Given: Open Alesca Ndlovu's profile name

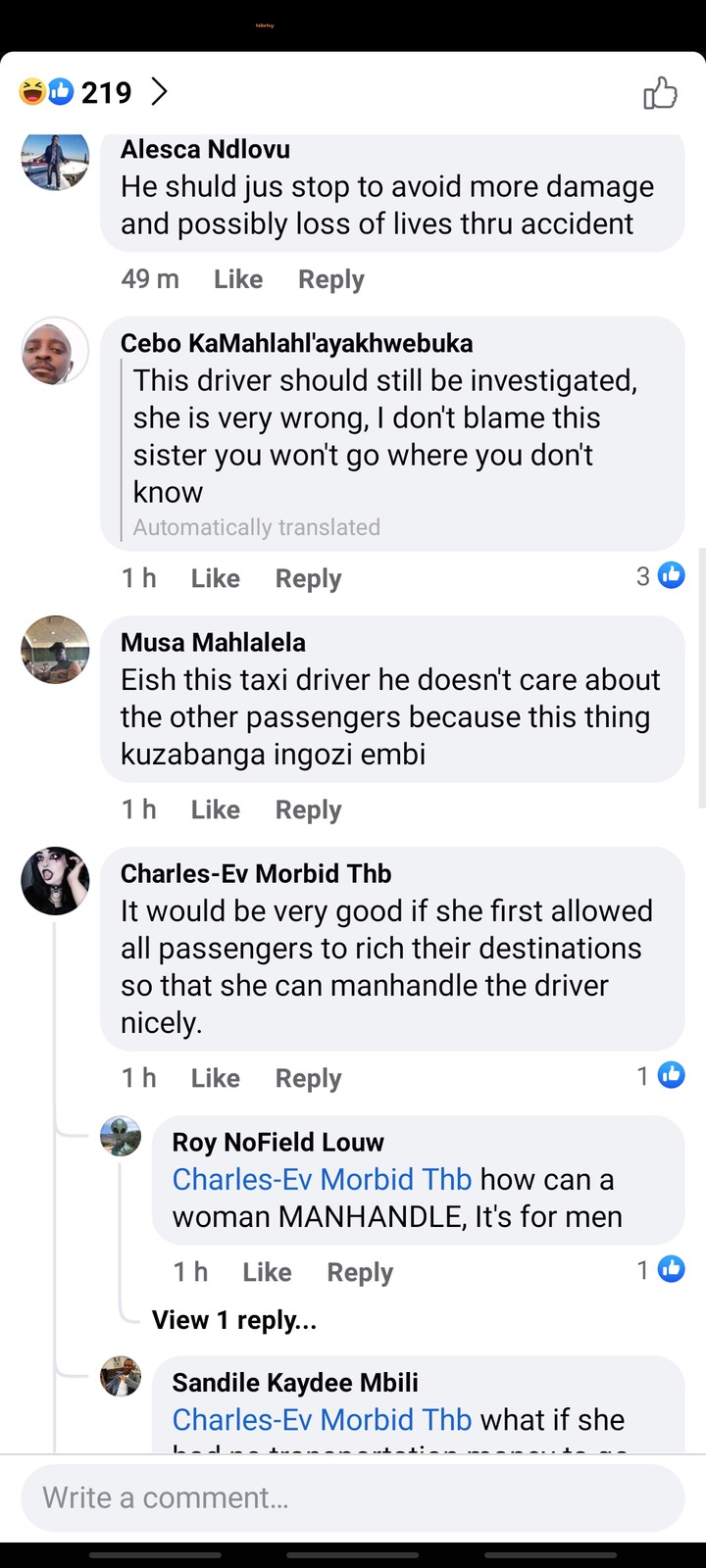Looking at the screenshot, I should click(x=205, y=149).
